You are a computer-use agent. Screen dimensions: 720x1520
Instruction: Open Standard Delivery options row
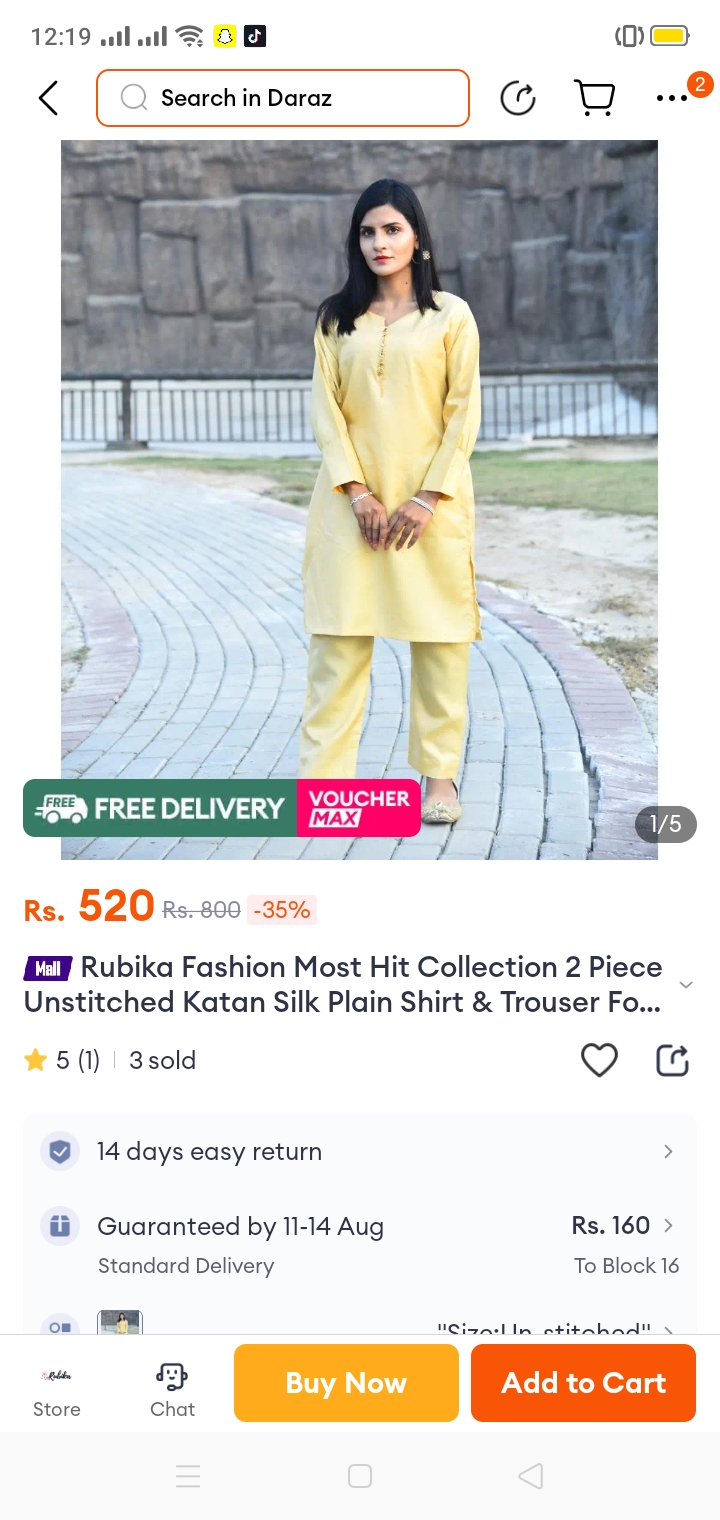point(360,1244)
